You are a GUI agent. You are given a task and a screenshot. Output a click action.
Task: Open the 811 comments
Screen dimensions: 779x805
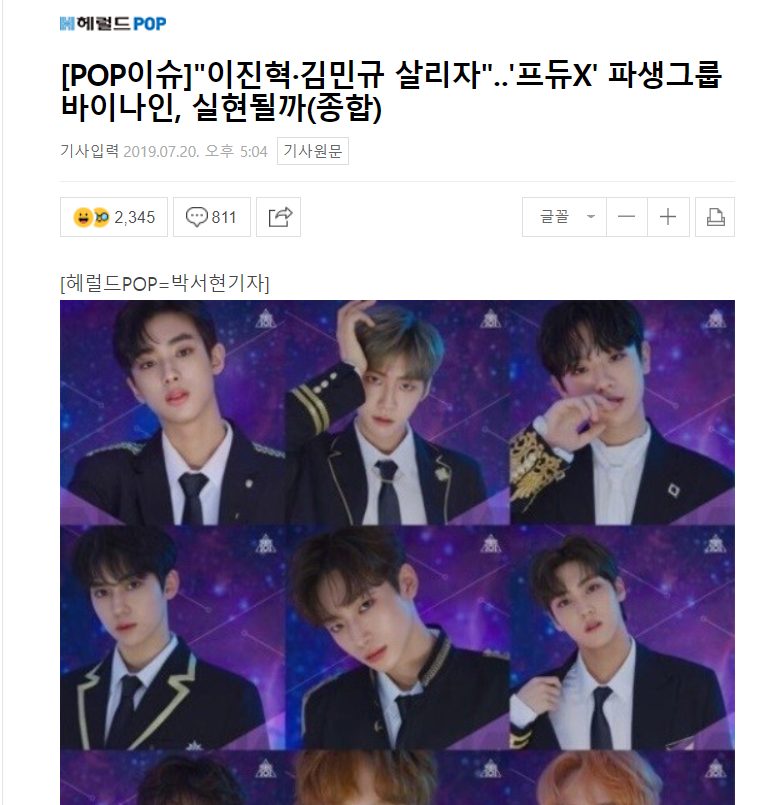point(211,217)
